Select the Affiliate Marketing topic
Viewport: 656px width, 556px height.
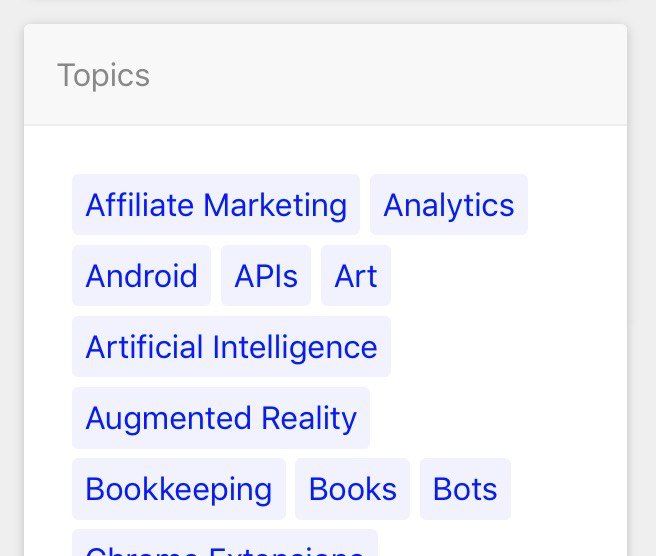(216, 205)
